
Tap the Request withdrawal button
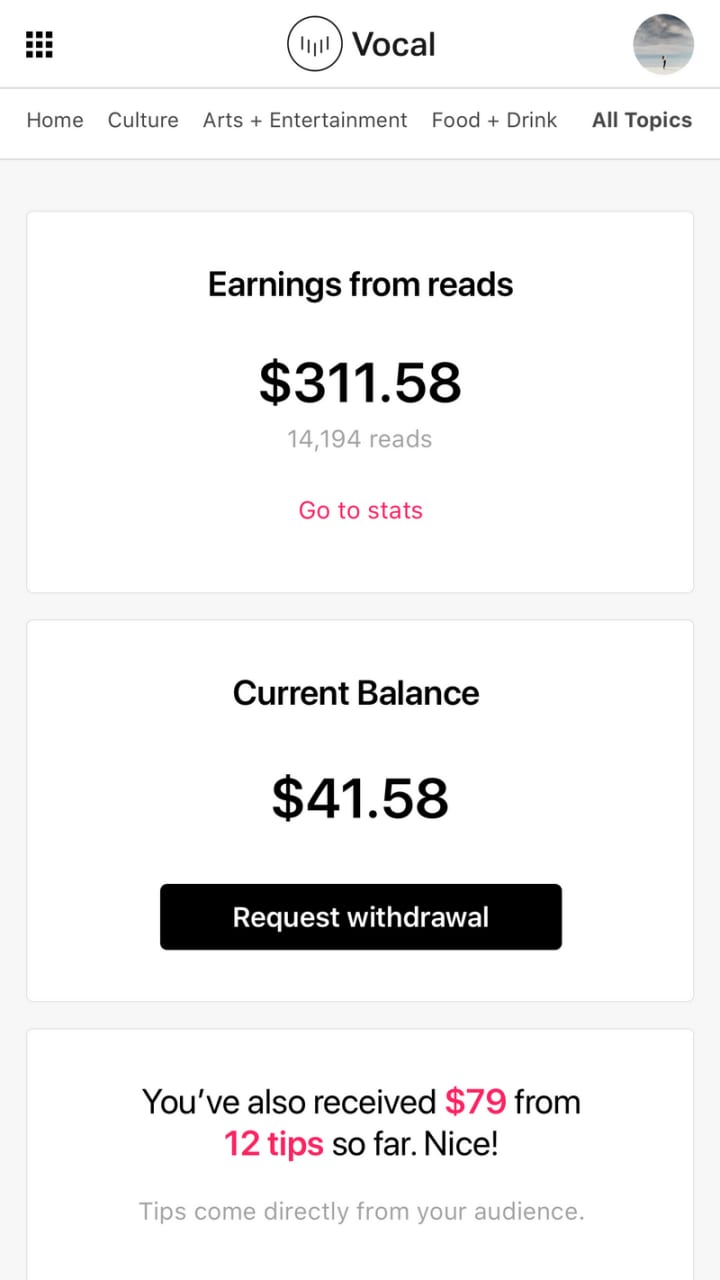coord(360,917)
